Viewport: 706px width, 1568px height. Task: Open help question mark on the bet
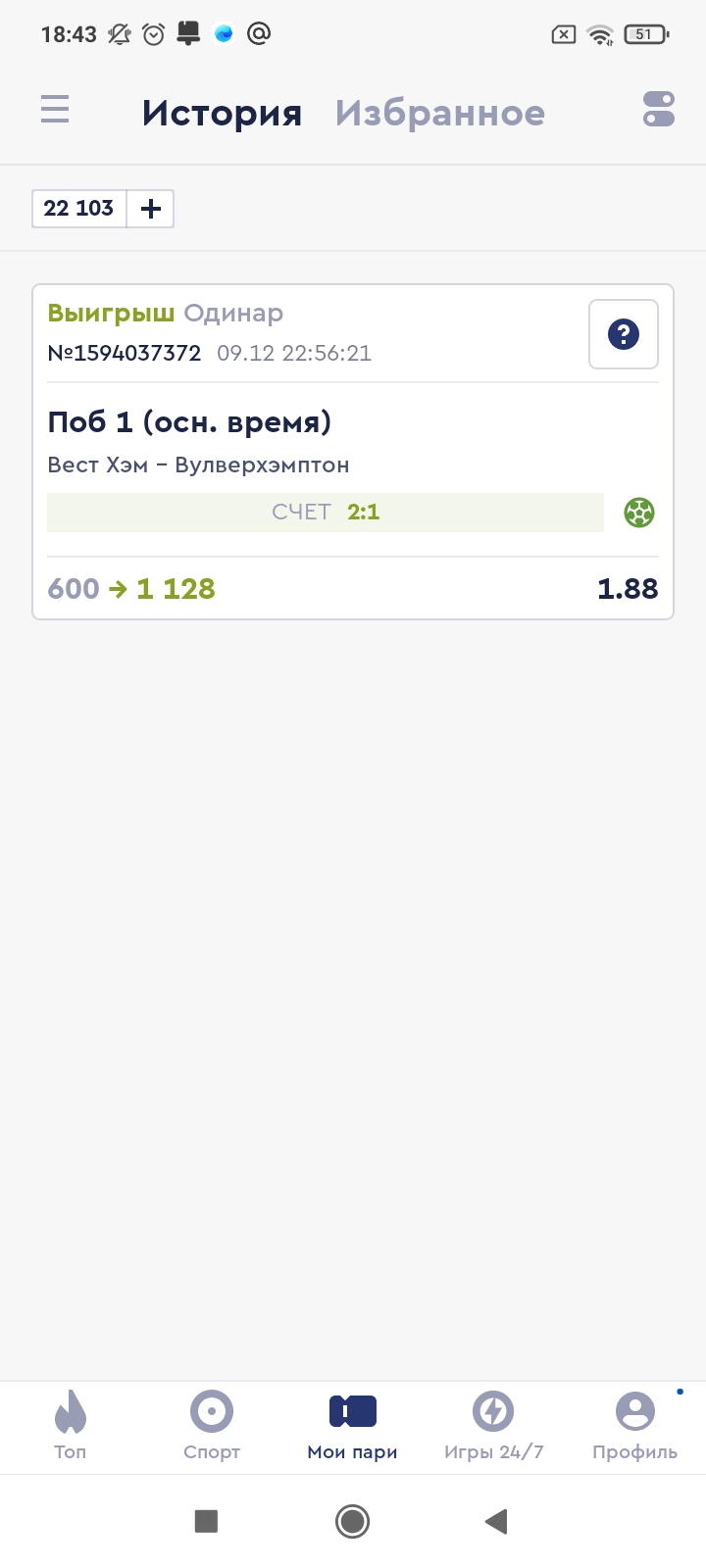coord(623,334)
